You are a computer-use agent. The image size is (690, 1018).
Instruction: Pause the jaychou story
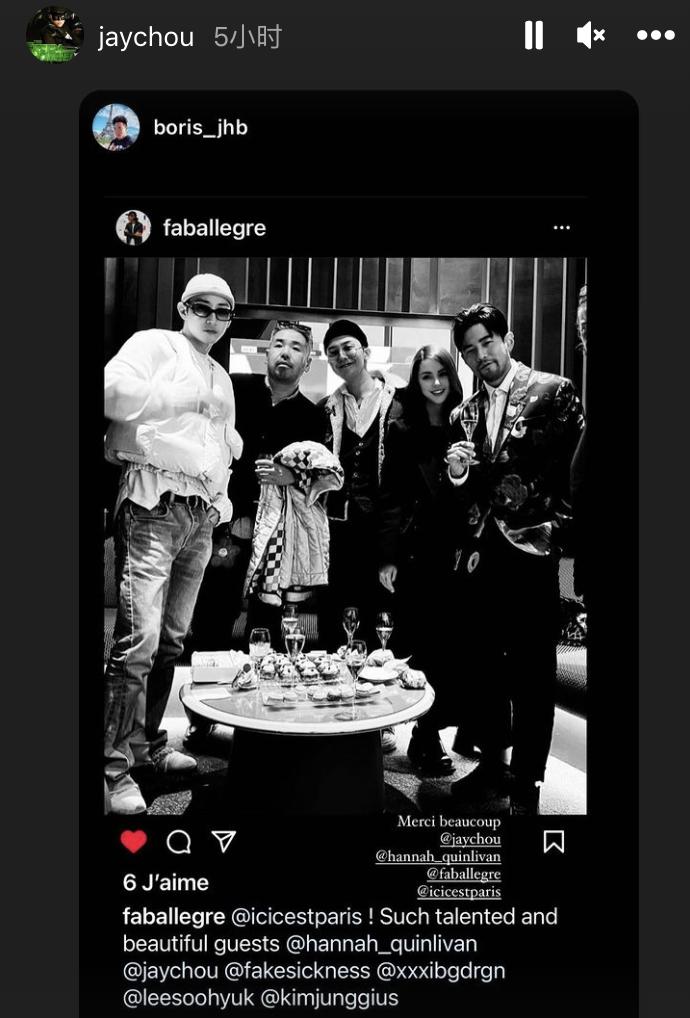[534, 36]
